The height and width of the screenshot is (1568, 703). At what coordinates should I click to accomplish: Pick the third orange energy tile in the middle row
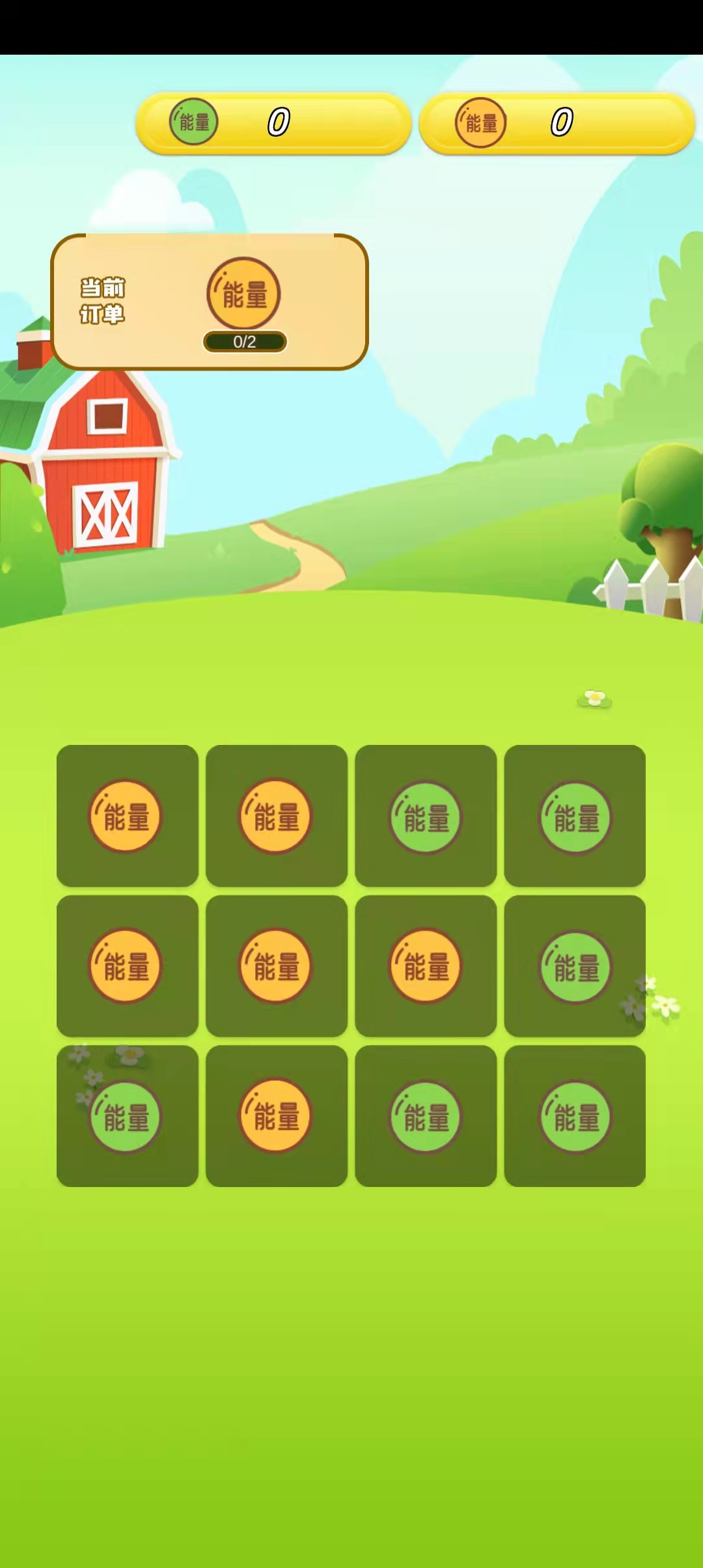(426, 966)
